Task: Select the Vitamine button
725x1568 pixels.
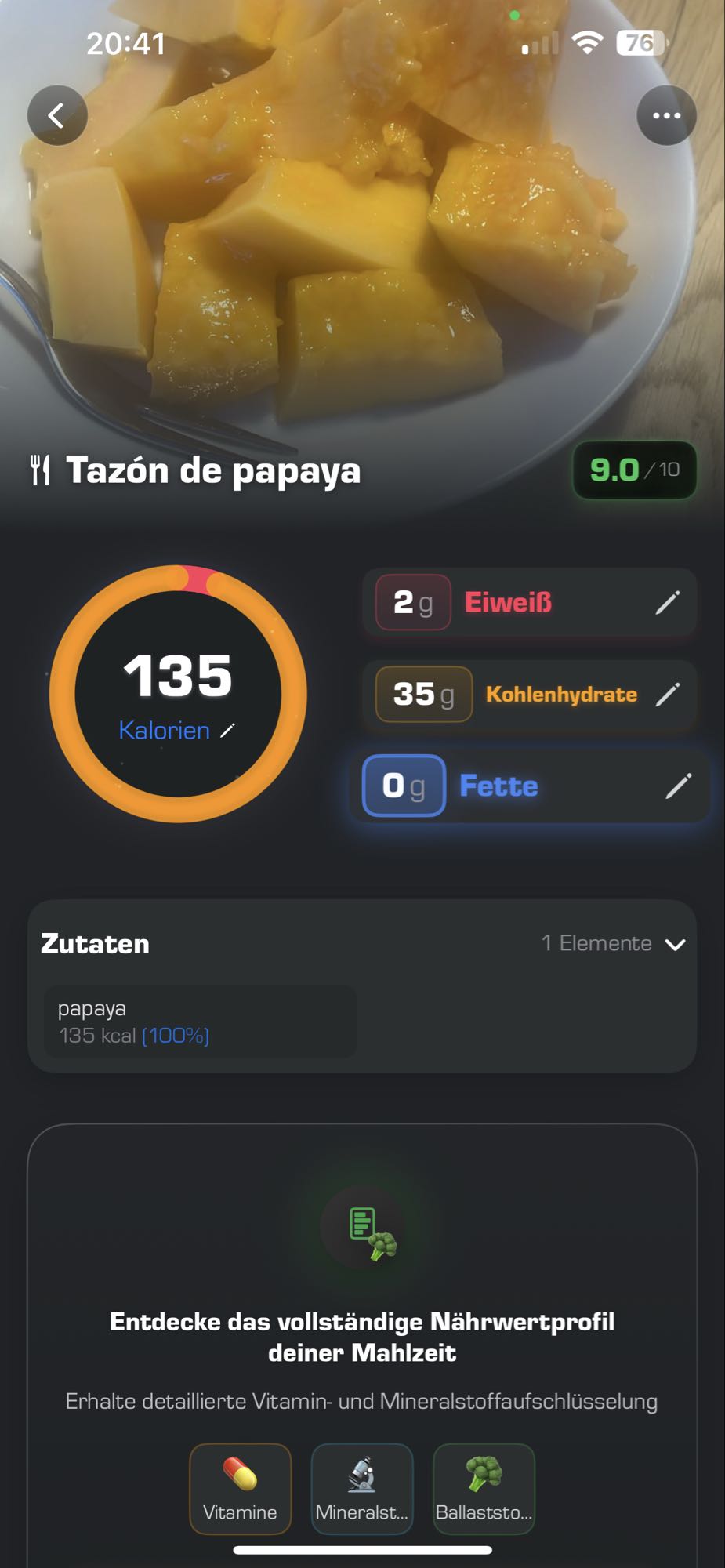Action: pyautogui.click(x=240, y=1488)
